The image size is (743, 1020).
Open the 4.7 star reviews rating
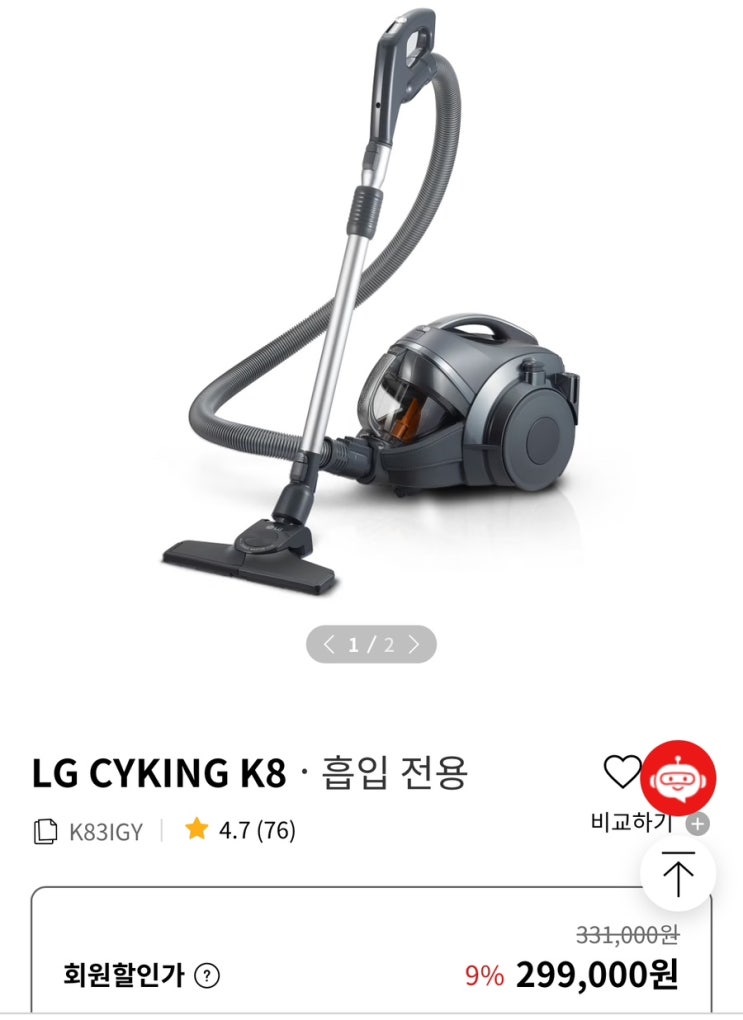click(x=240, y=830)
